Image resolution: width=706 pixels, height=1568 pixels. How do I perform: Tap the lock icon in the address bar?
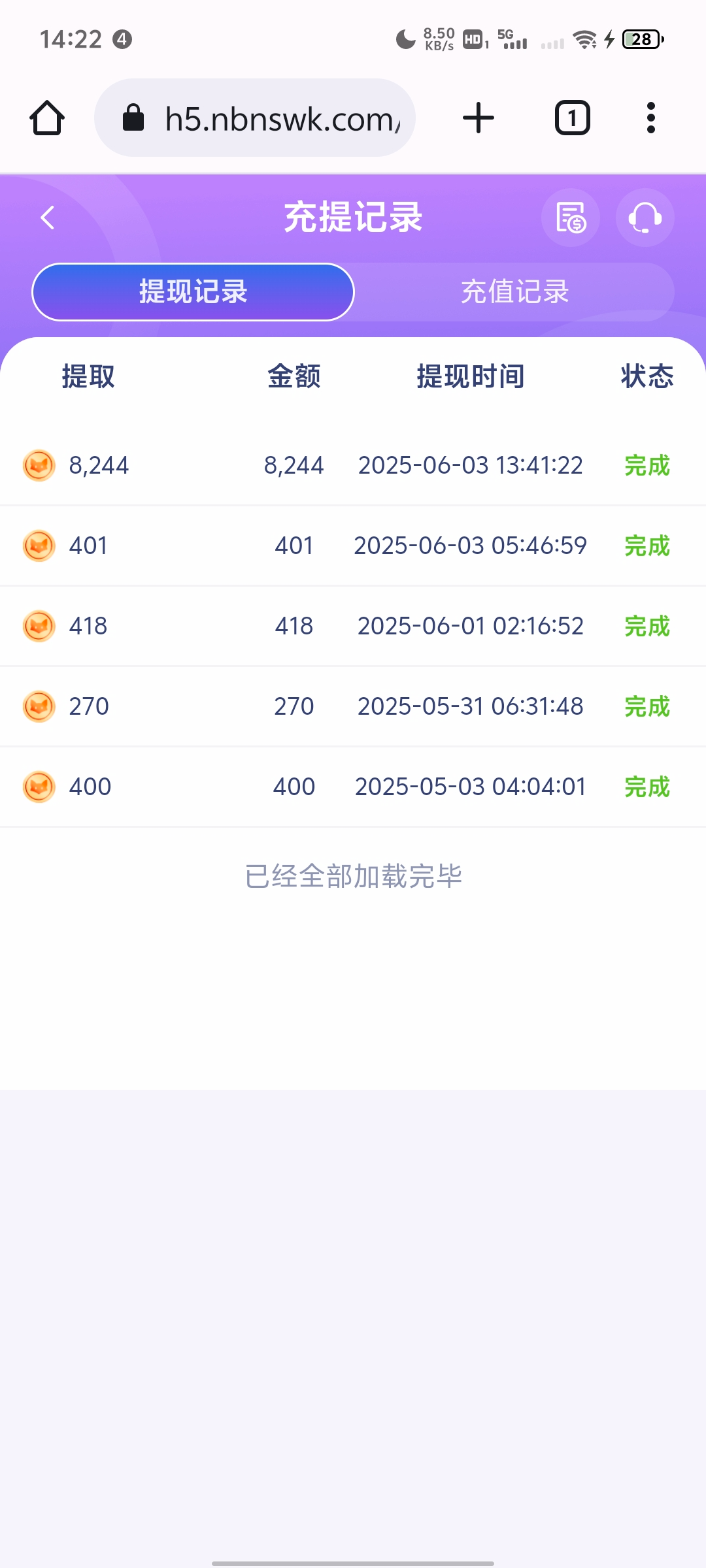[x=133, y=118]
